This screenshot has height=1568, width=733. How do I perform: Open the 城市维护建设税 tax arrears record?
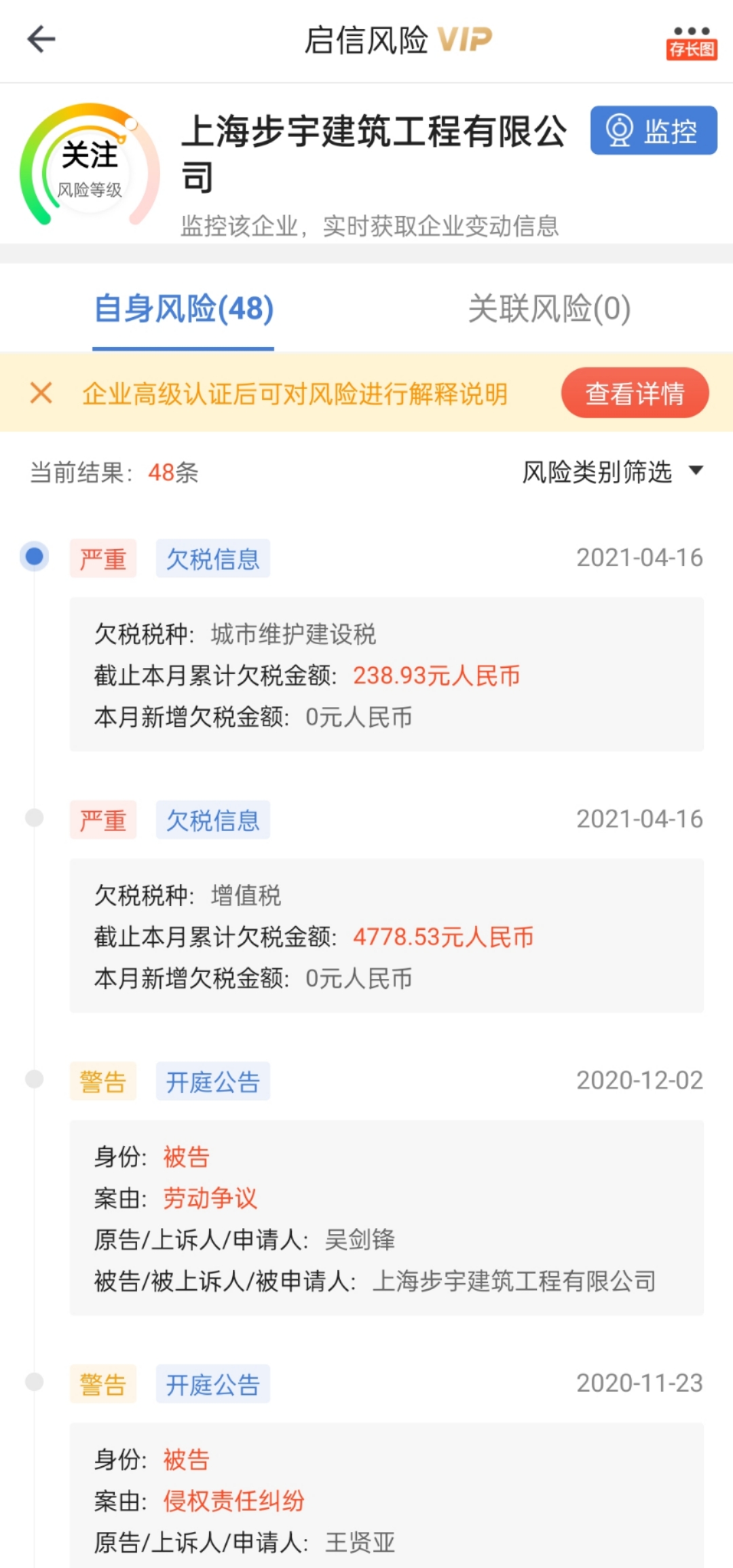click(386, 674)
